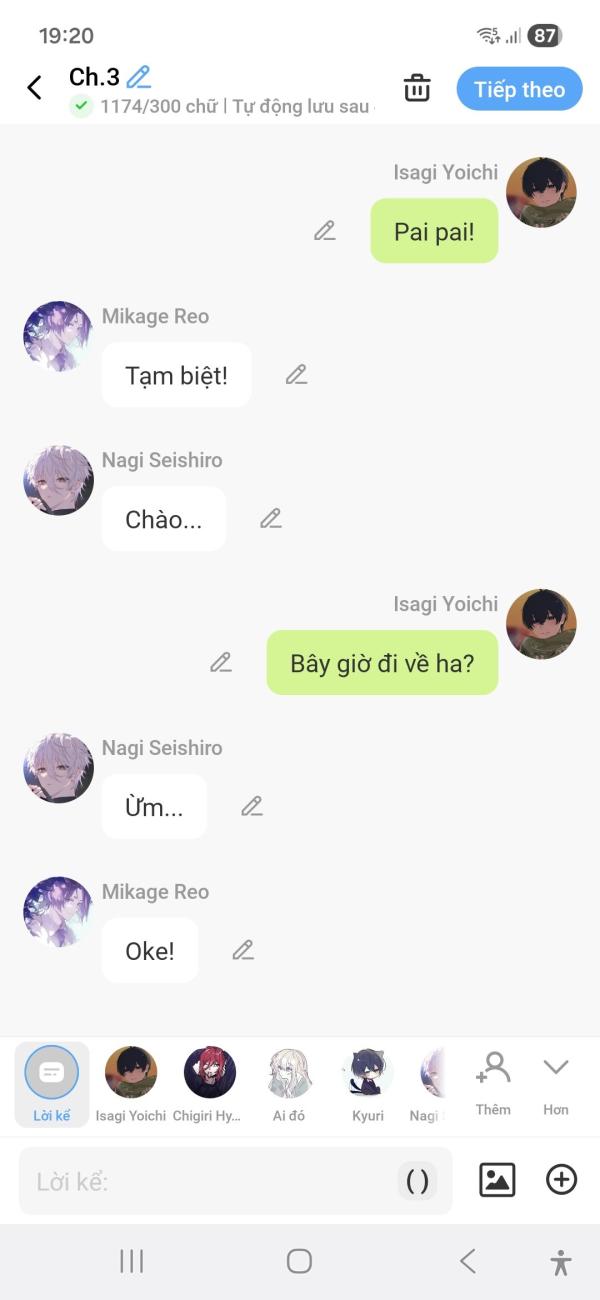Edit the "Oke!" message
The height and width of the screenshot is (1300, 600).
[x=243, y=950]
